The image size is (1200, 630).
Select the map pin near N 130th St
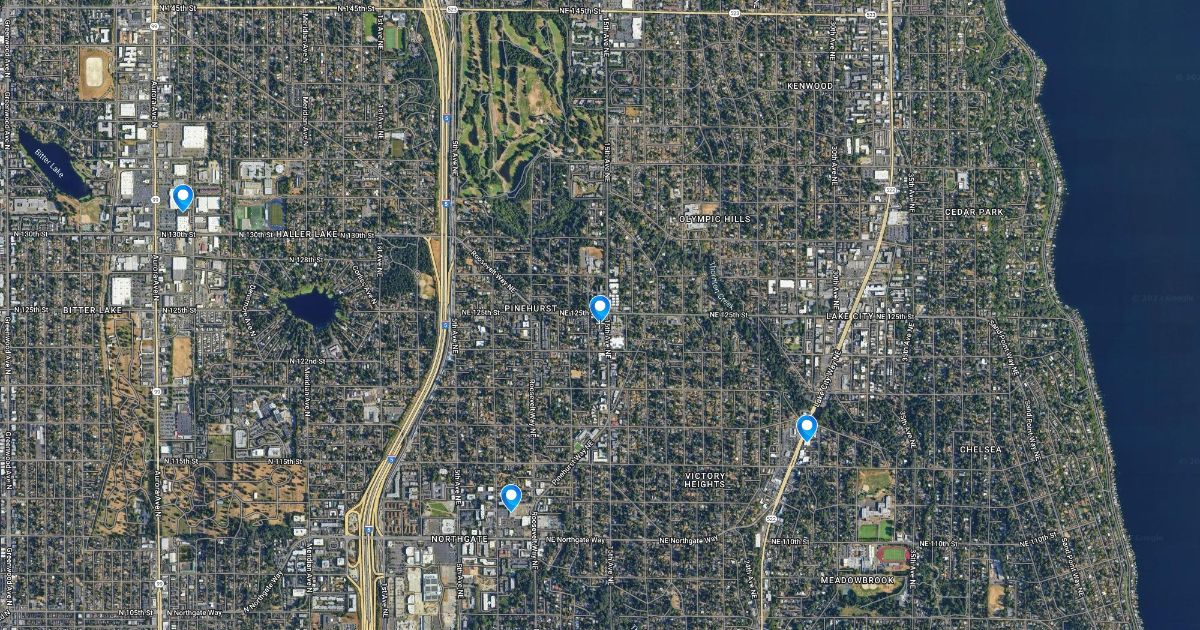pos(182,197)
